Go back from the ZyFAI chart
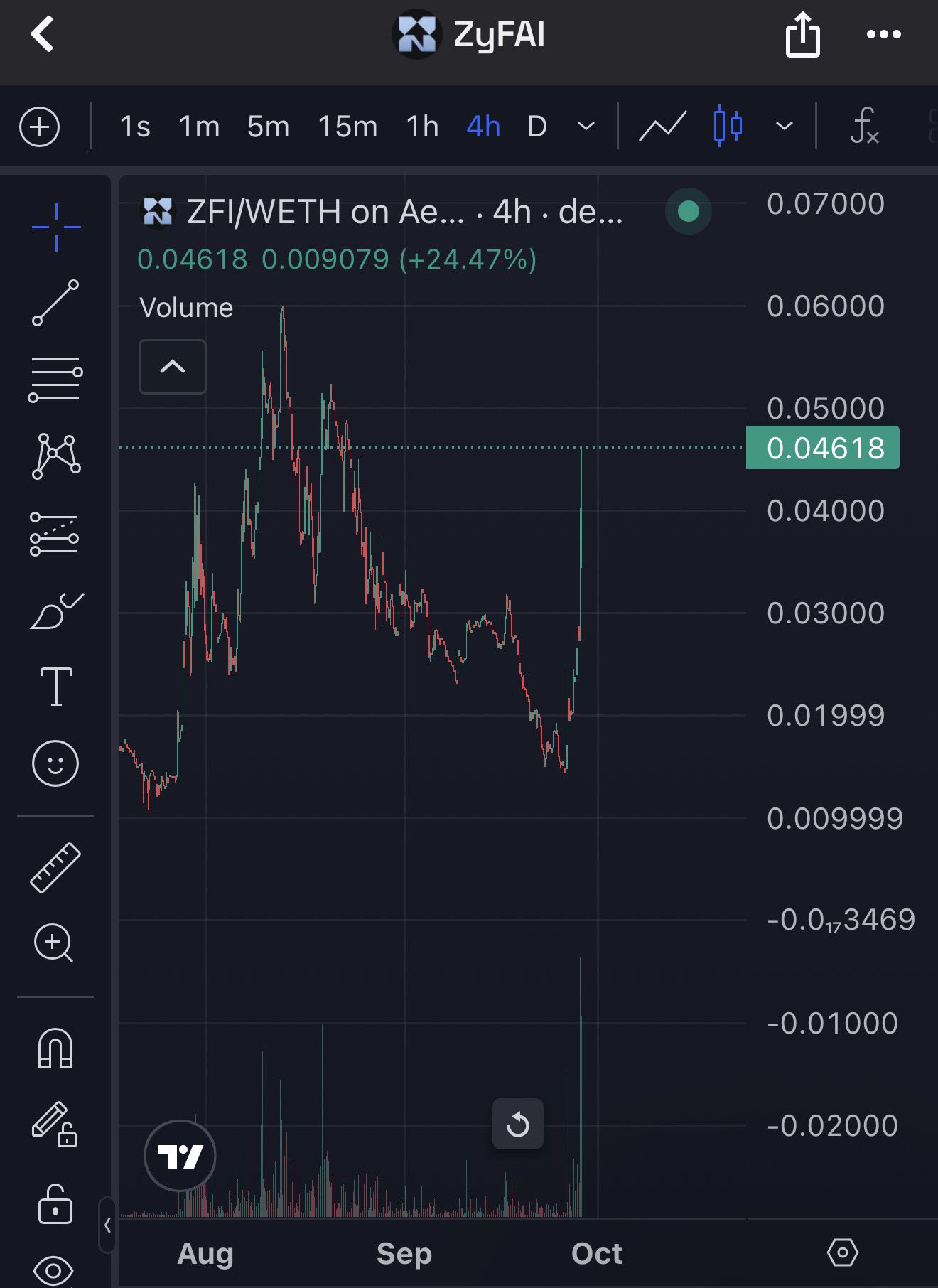Image resolution: width=938 pixels, height=1288 pixels. [x=43, y=34]
